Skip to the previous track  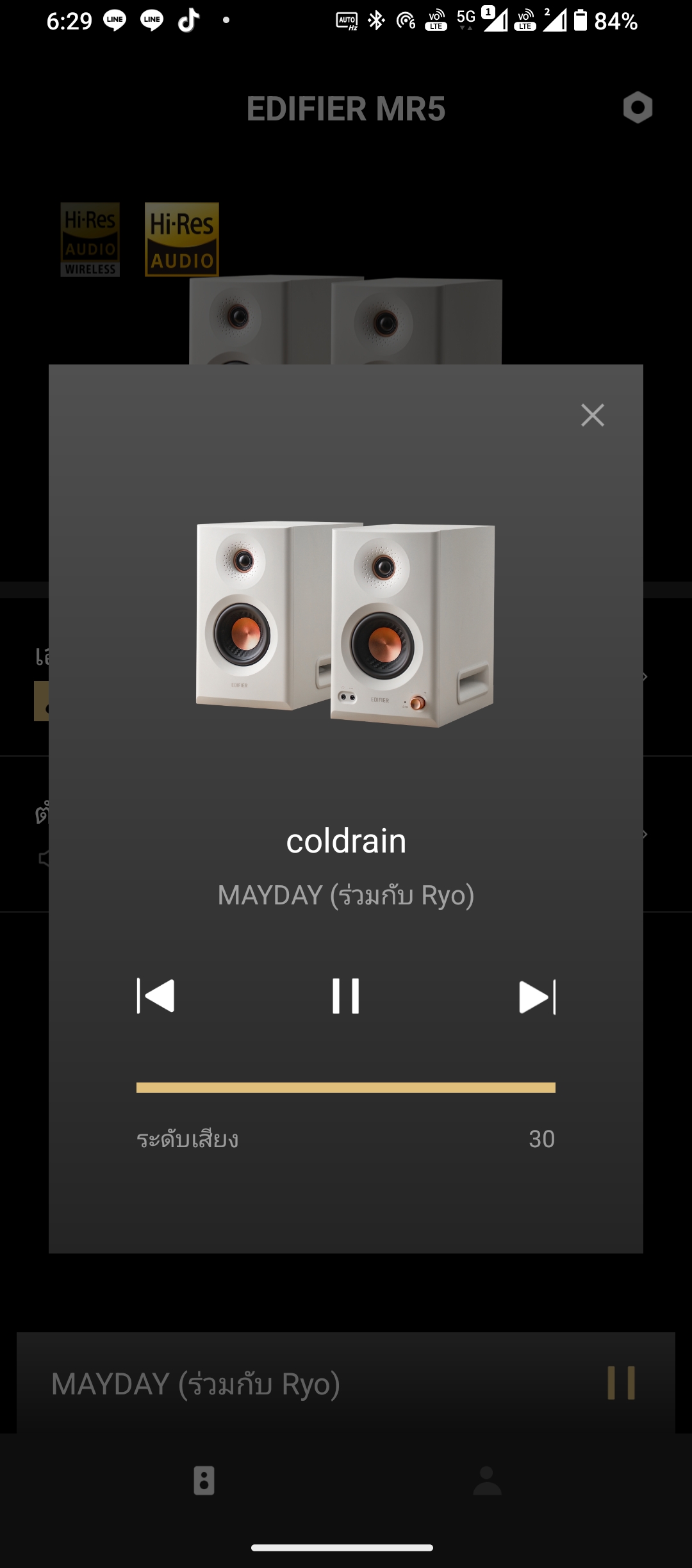coord(156,996)
